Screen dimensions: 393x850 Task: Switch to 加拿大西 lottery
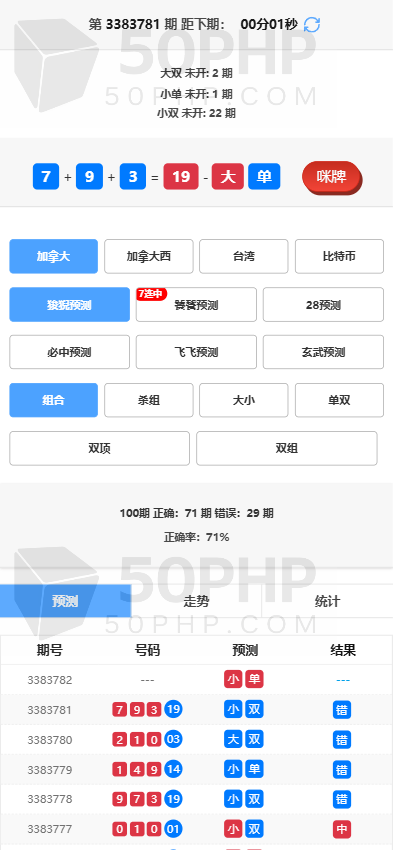149,256
